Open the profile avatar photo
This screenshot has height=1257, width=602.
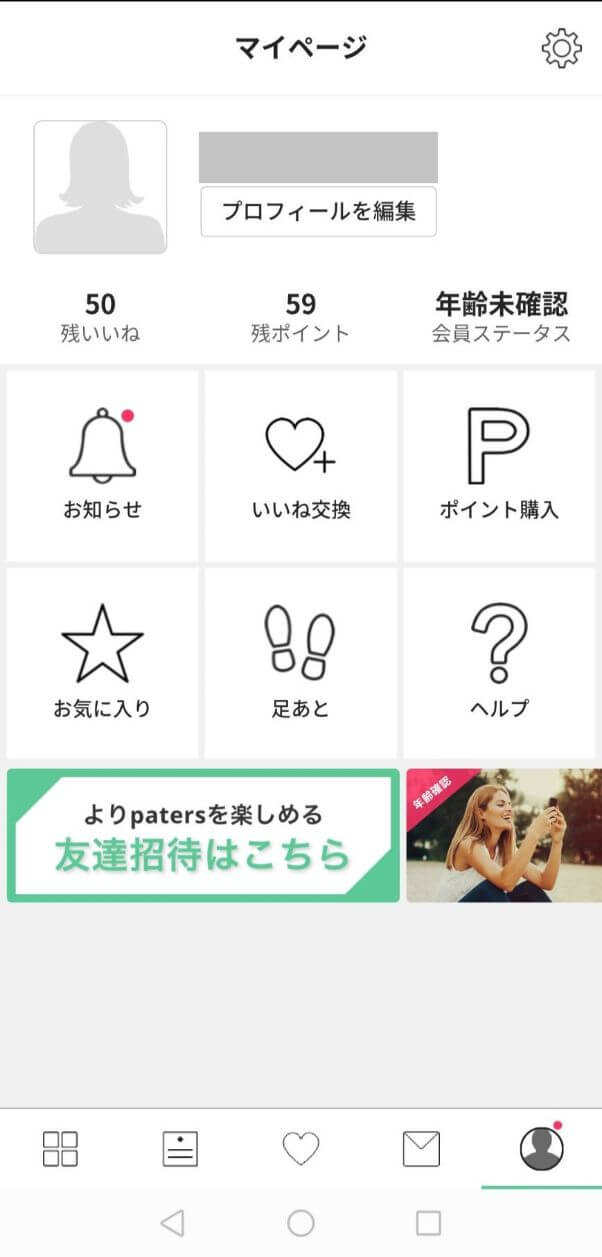(x=100, y=187)
